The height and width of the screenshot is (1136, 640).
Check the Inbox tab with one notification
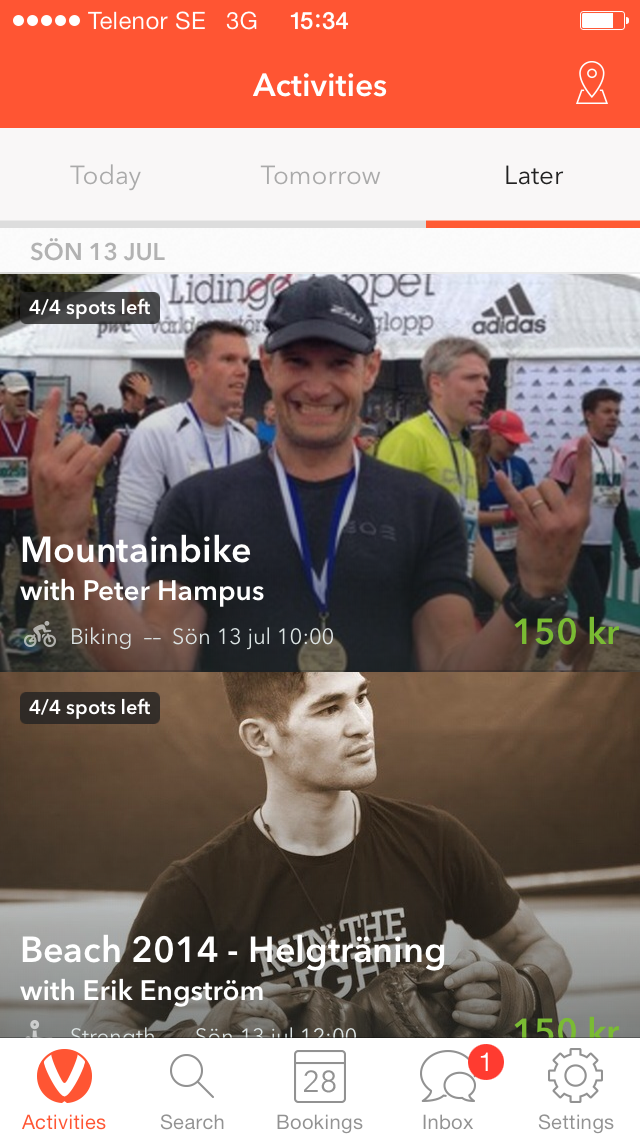tap(448, 1090)
